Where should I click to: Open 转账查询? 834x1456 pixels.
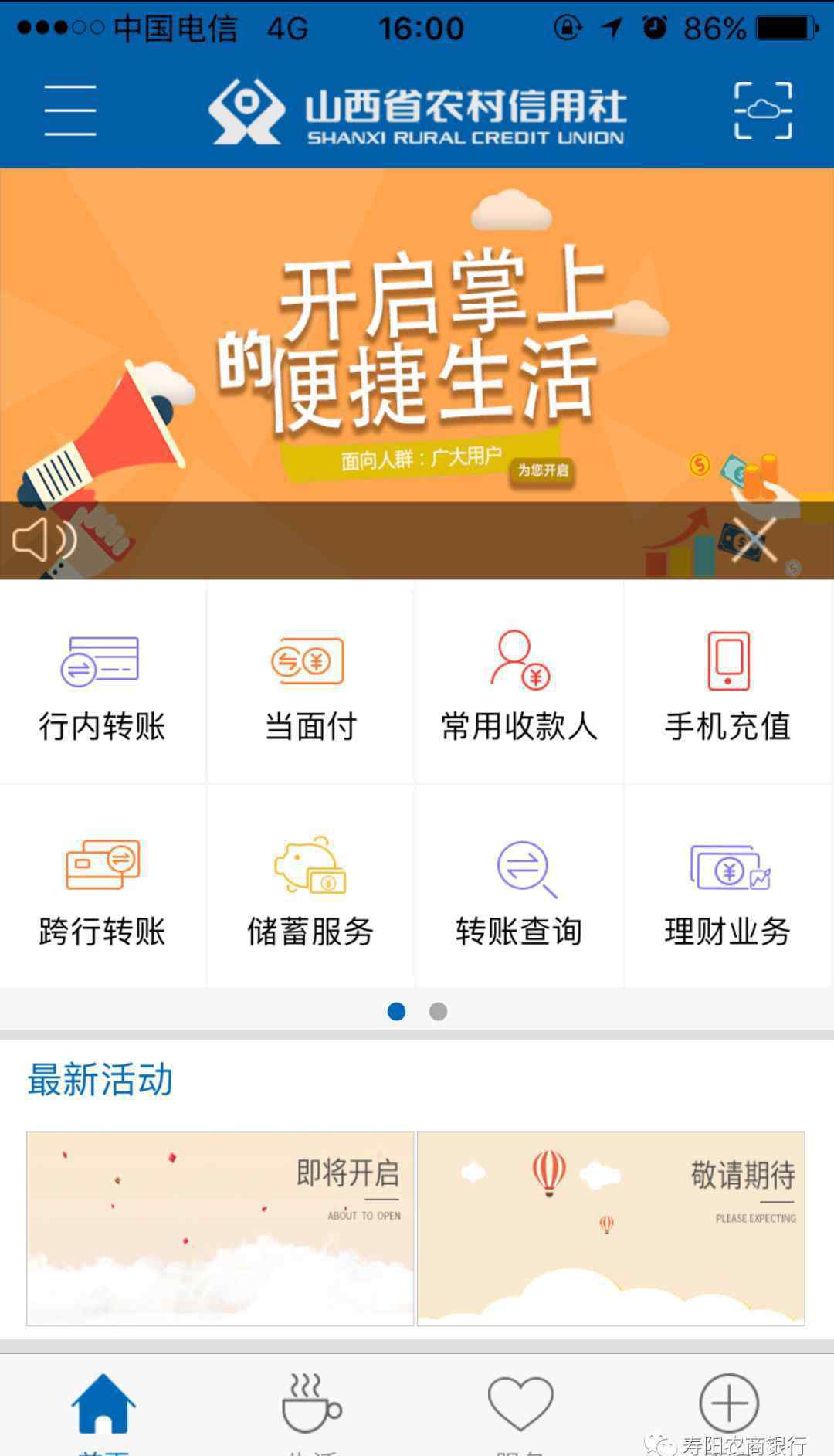pyautogui.click(x=519, y=887)
